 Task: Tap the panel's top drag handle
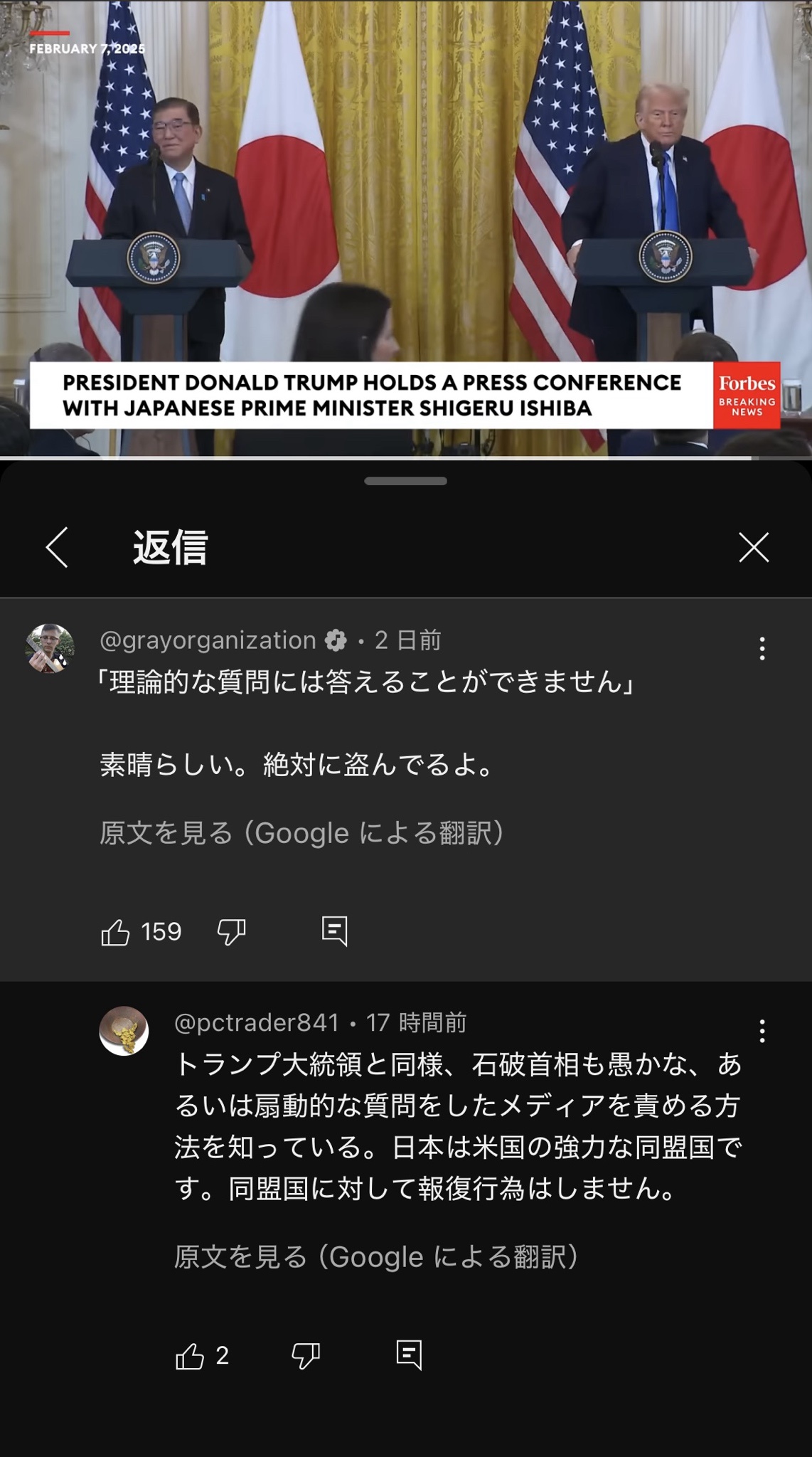coord(406,482)
